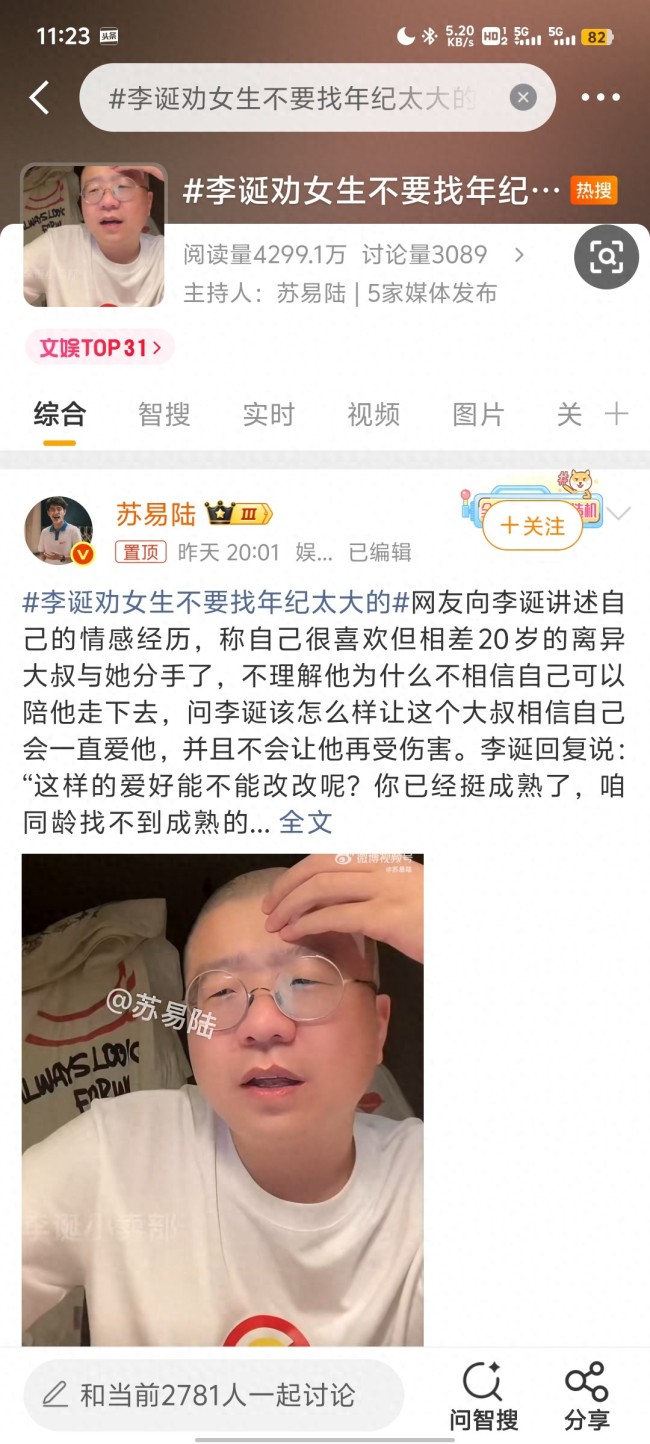
Task: Open the three-dot overflow menu
Action: point(600,97)
